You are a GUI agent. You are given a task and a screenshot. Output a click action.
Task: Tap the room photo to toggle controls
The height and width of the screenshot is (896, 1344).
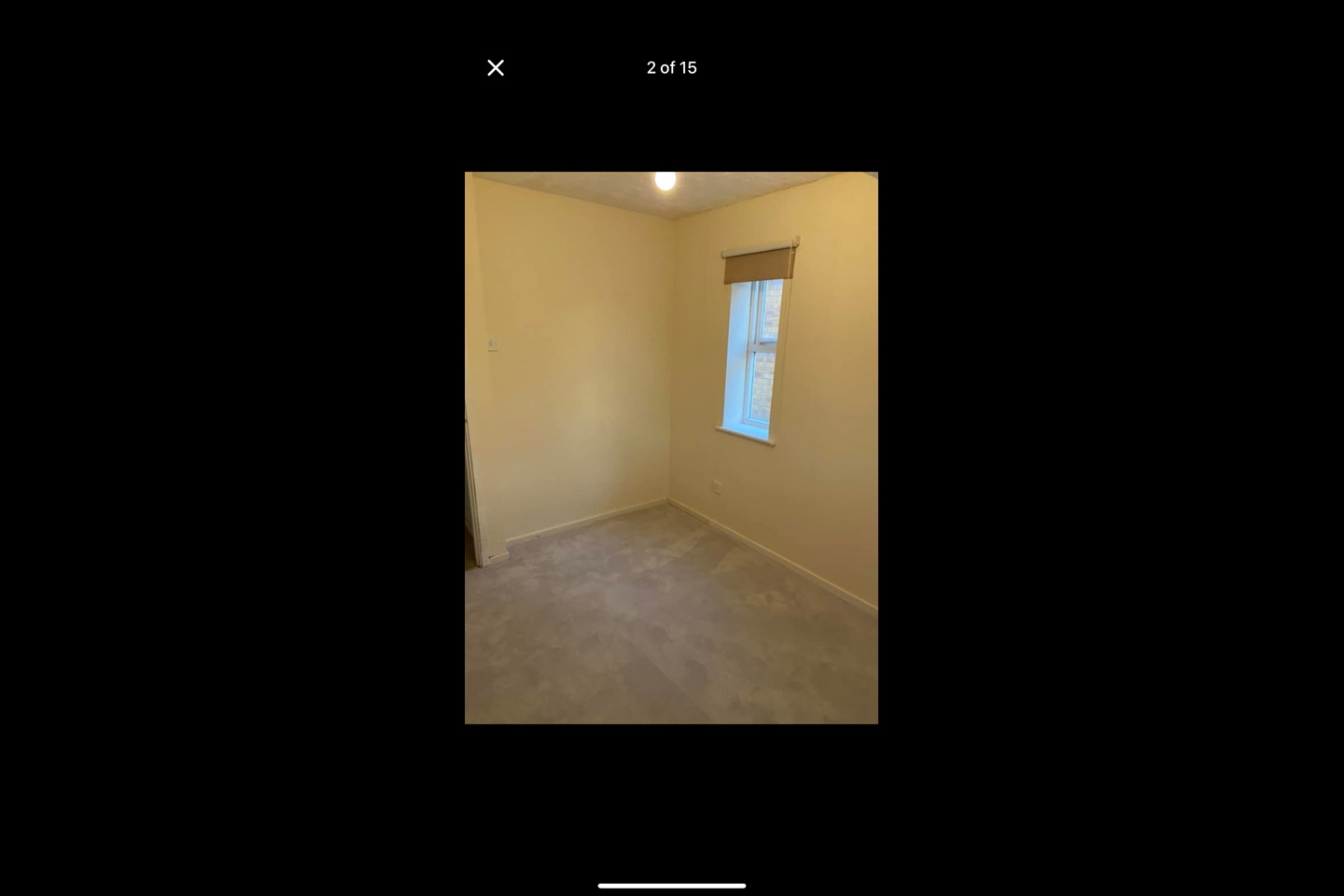[x=671, y=448]
